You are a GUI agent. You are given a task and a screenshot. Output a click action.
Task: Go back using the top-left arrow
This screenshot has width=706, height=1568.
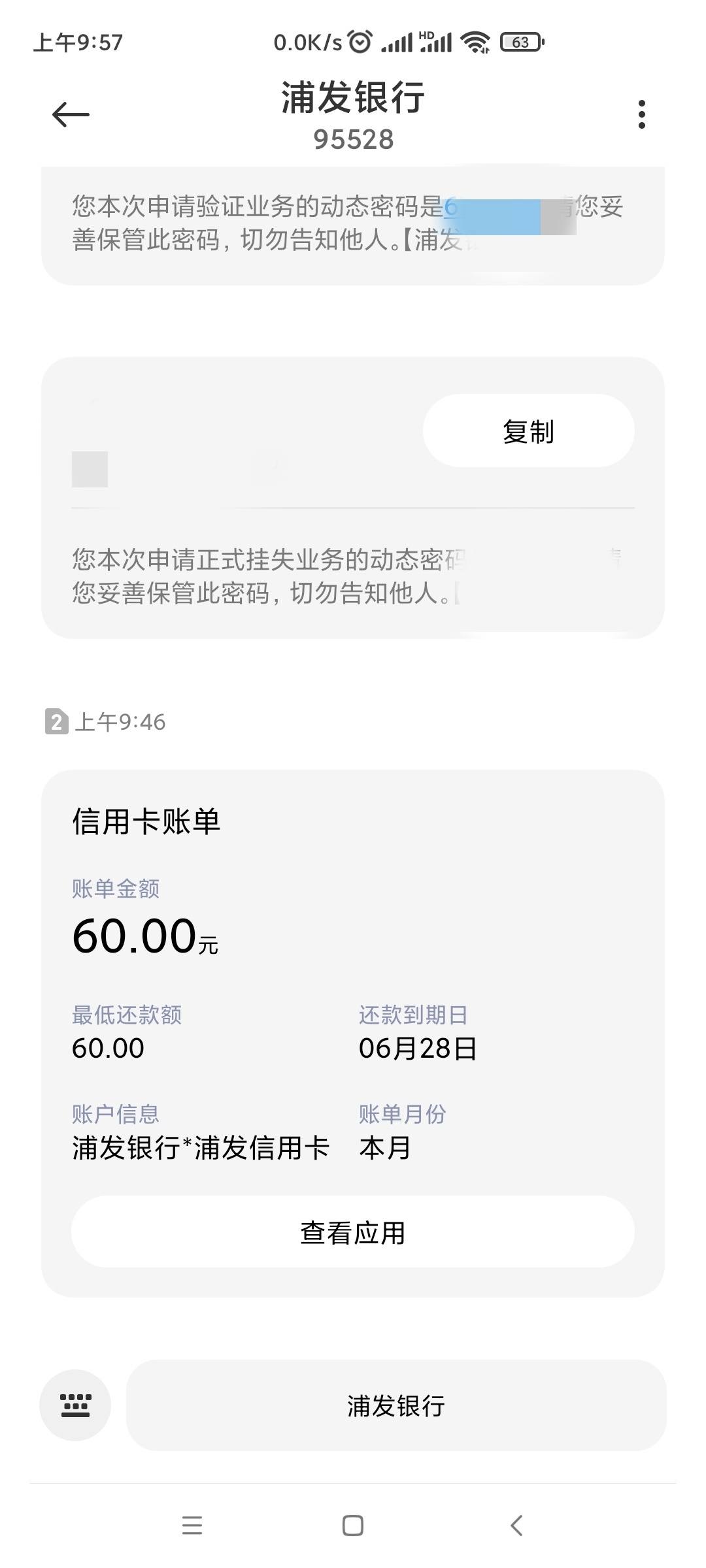pyautogui.click(x=71, y=115)
